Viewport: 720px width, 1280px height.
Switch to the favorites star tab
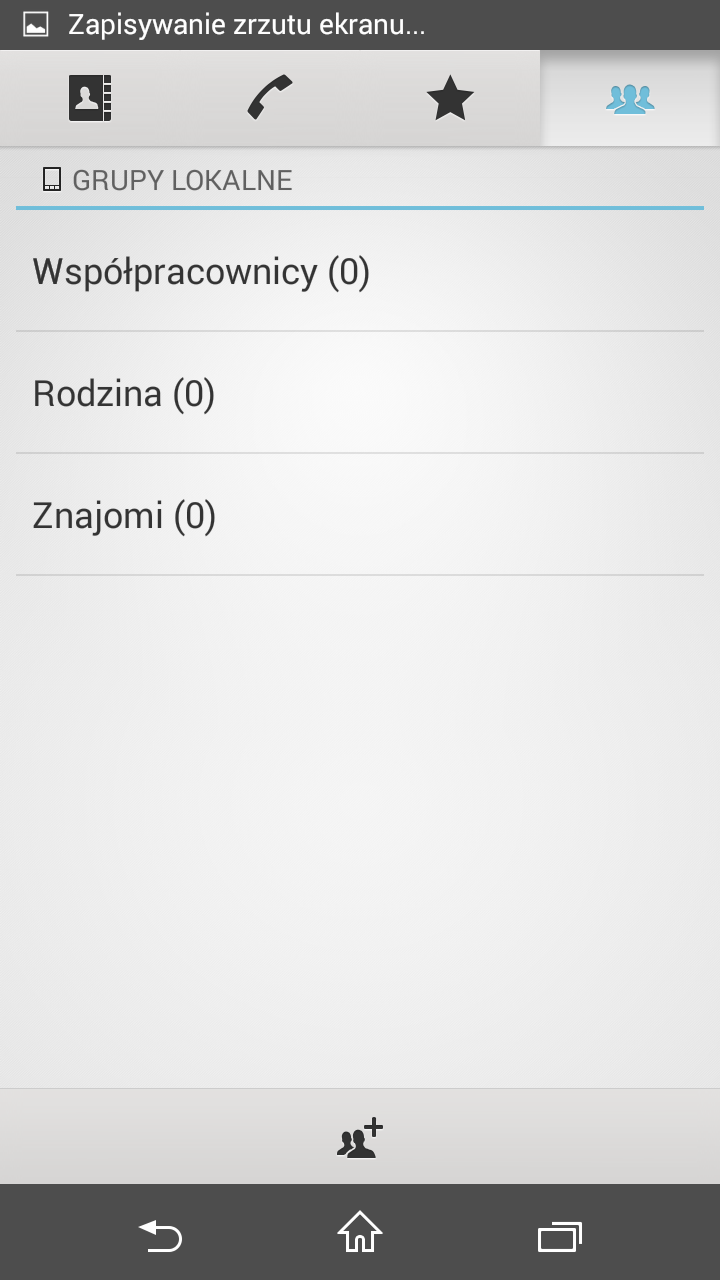pos(450,99)
